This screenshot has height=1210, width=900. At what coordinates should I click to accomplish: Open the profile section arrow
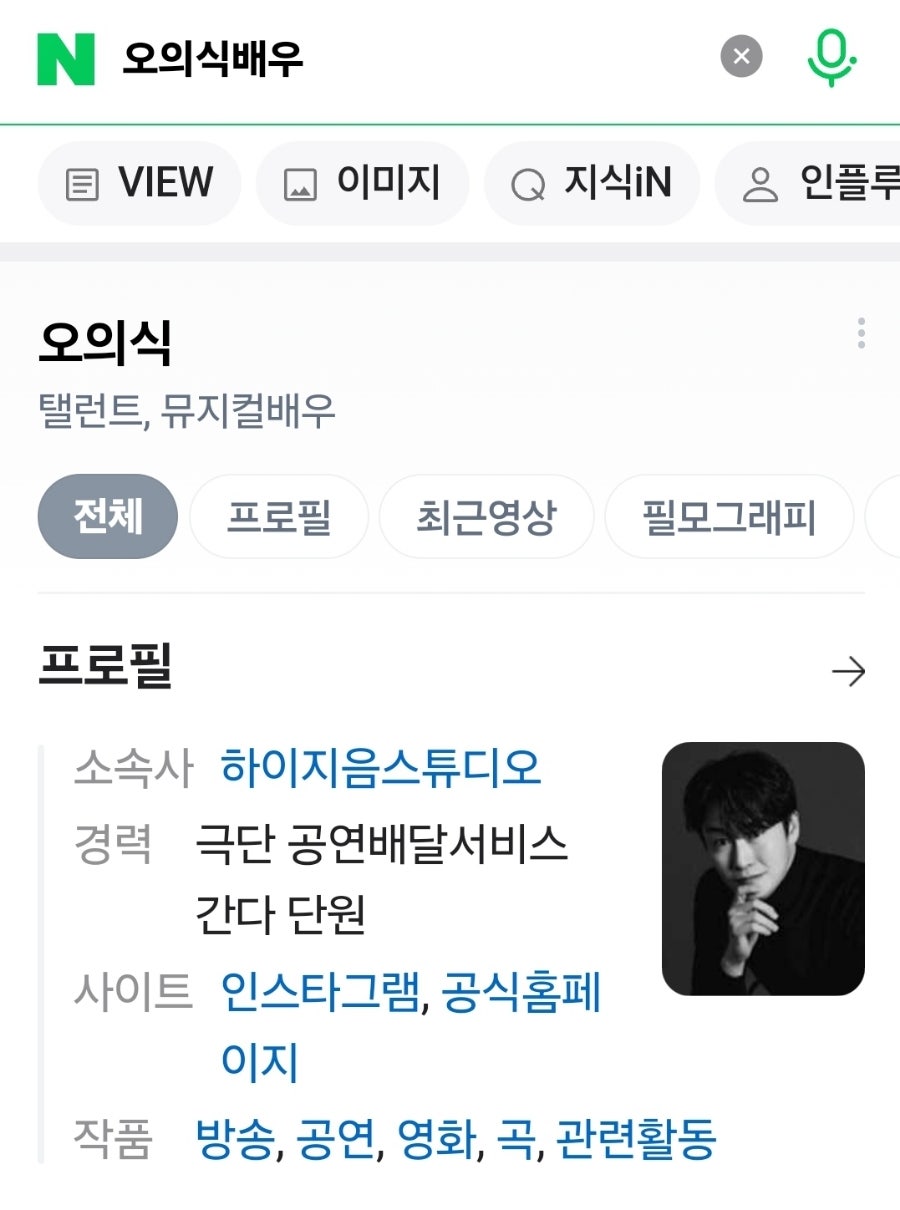(x=848, y=672)
